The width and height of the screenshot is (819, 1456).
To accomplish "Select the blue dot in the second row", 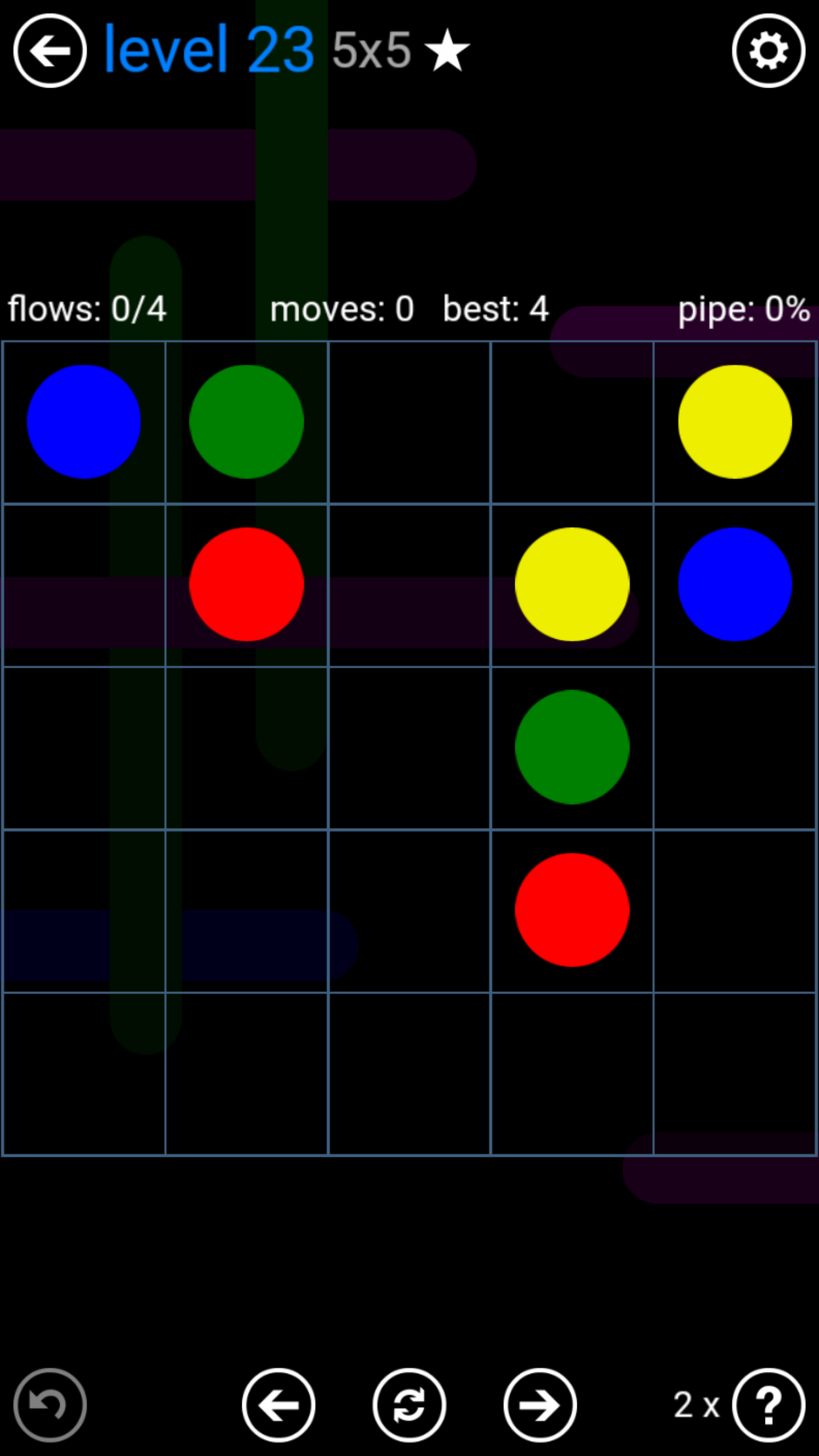I will coord(735,584).
